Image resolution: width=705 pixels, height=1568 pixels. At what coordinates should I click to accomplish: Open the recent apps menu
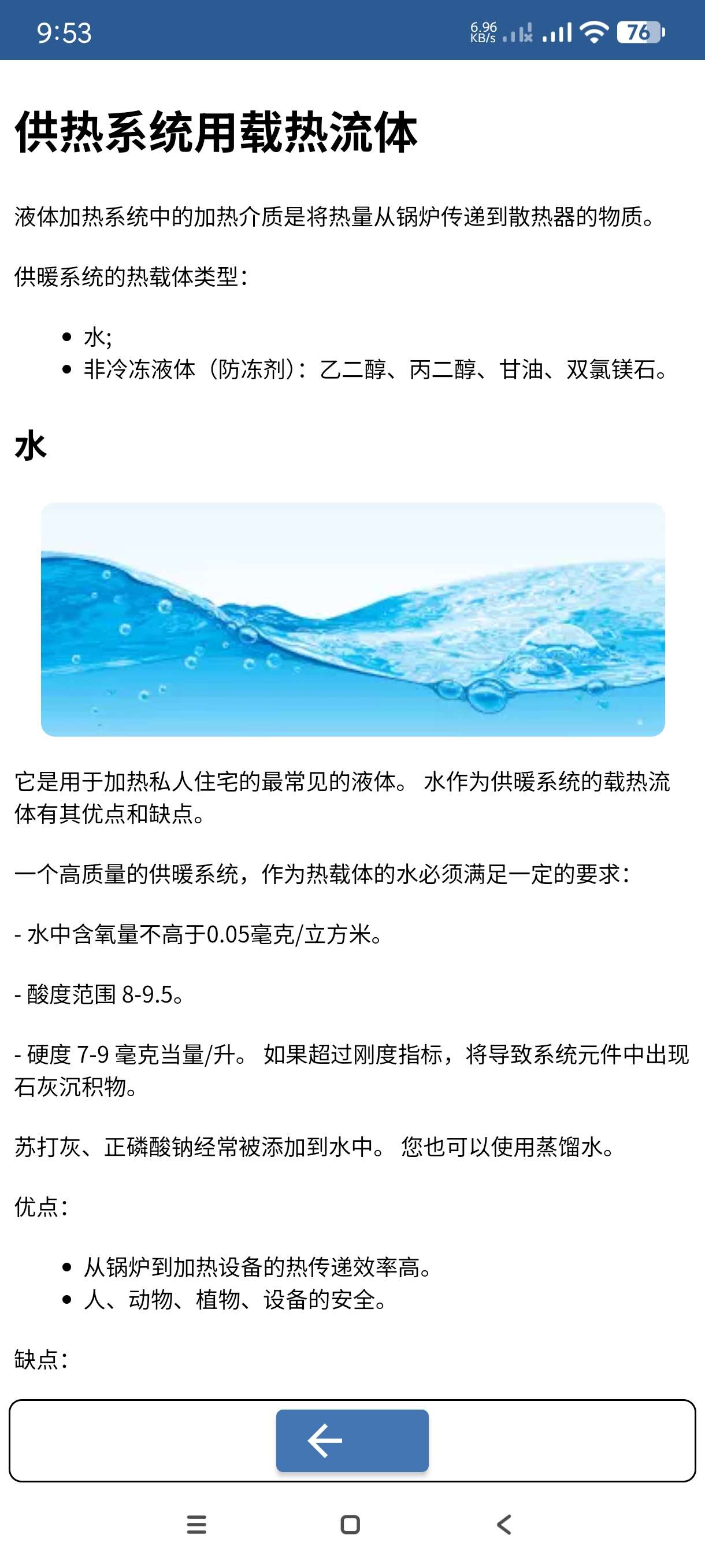point(196,1524)
